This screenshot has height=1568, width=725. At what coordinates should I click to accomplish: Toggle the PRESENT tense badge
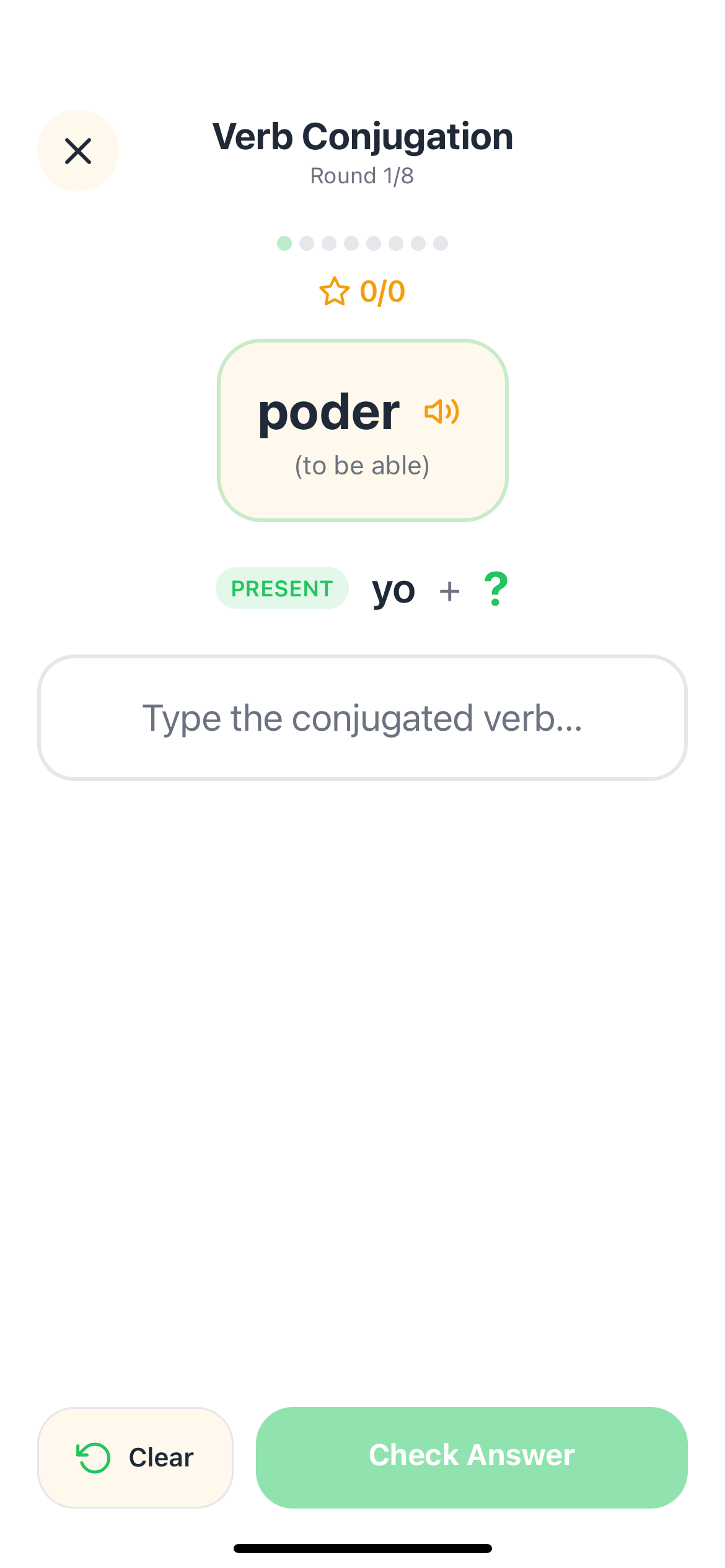(281, 588)
